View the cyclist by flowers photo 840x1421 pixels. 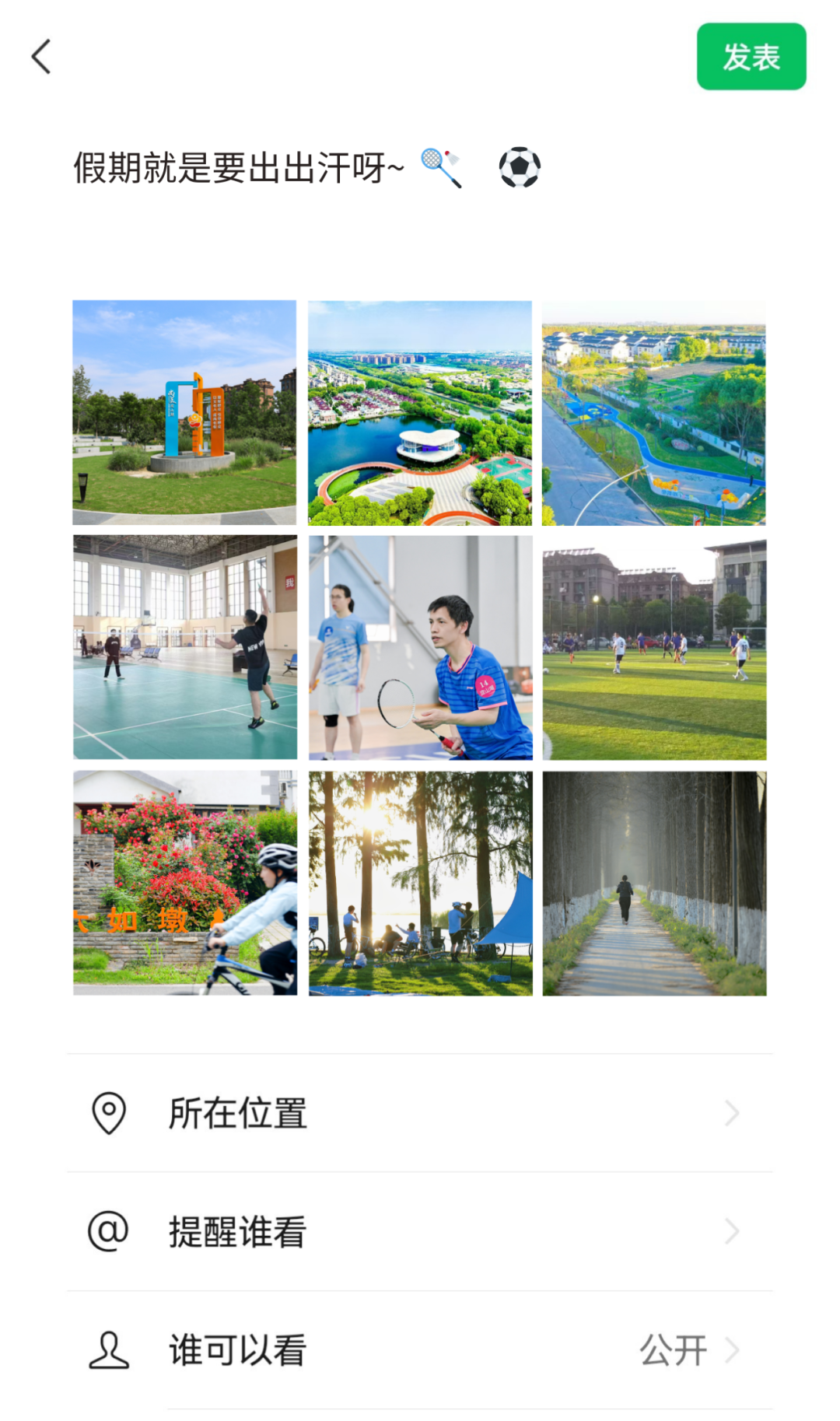[x=184, y=883]
